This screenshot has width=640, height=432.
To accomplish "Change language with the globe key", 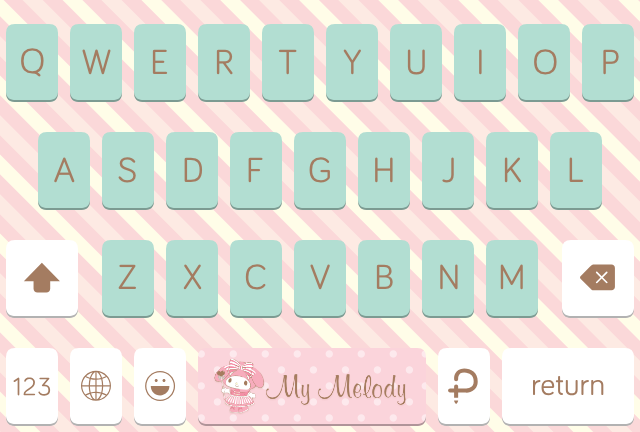I will tap(96, 386).
